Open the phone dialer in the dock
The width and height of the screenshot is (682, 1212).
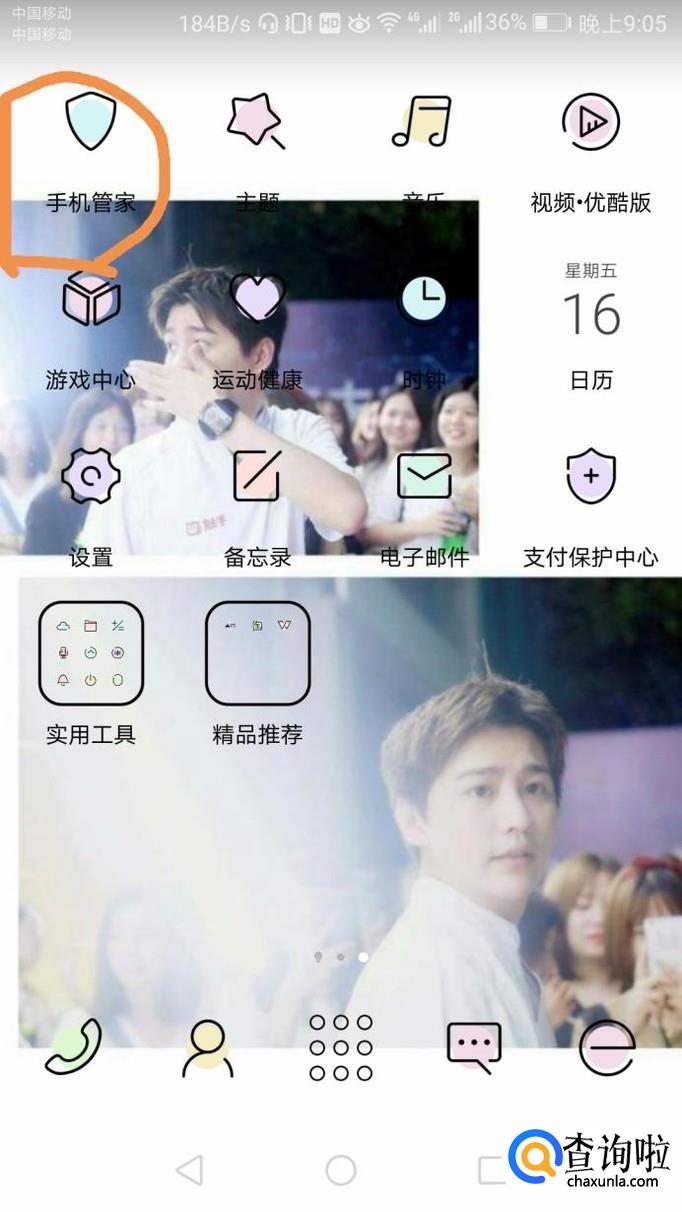73,1047
